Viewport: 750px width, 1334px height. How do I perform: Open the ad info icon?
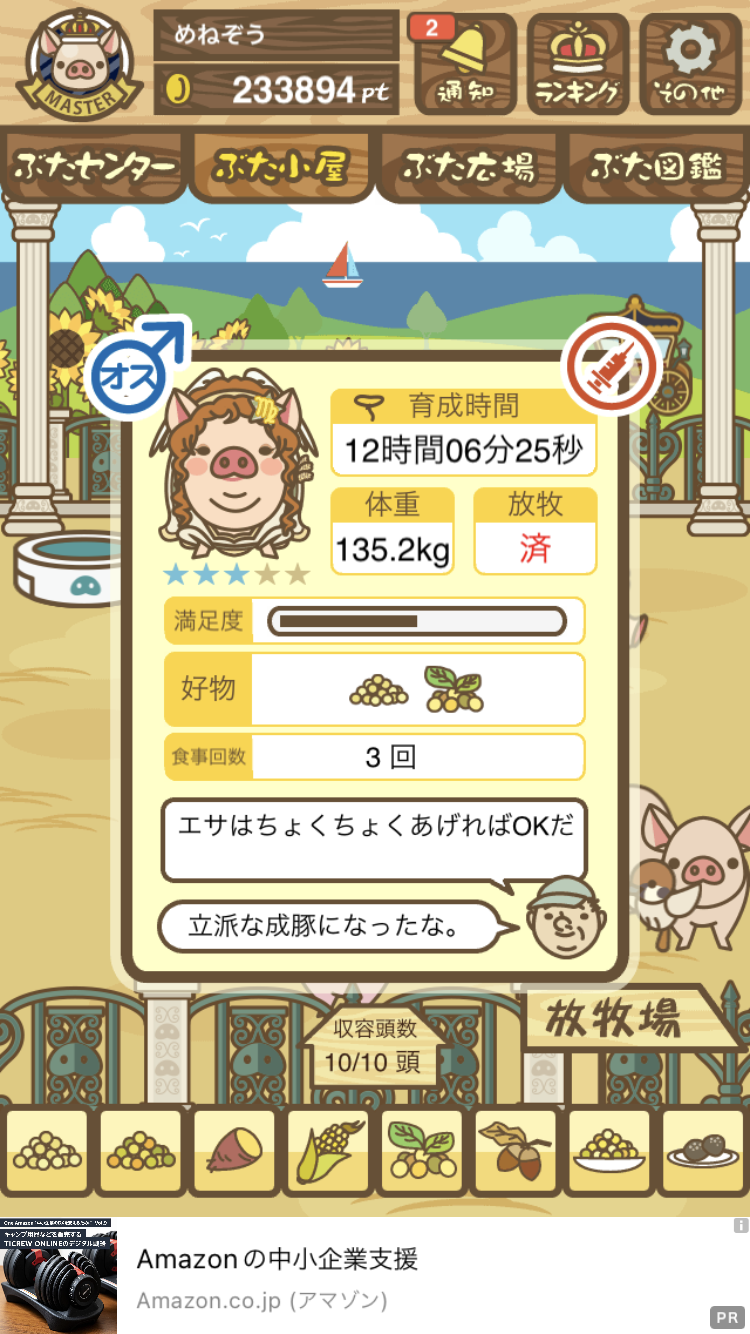pos(740,1225)
